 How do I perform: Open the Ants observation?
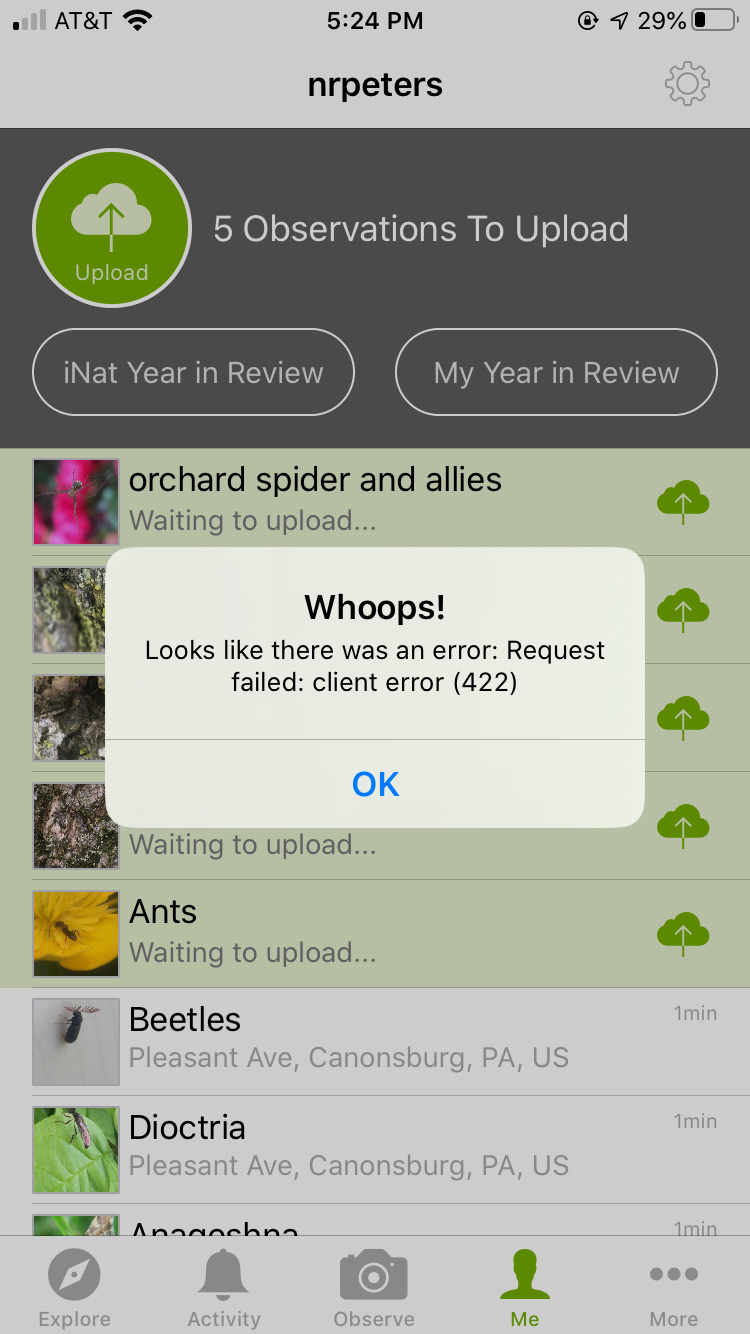point(250,930)
